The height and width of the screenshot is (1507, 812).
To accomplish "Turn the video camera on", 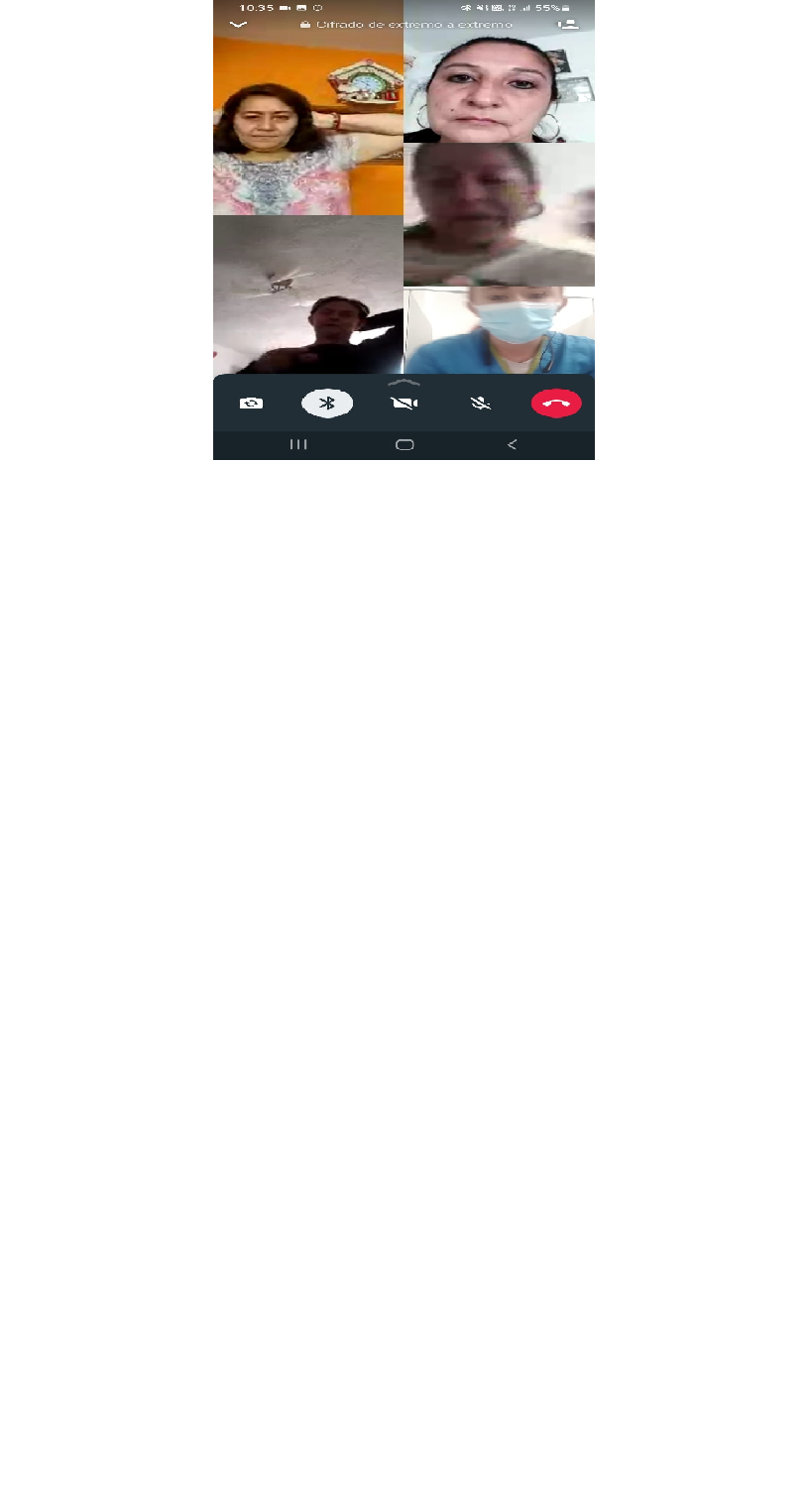I will [x=404, y=404].
